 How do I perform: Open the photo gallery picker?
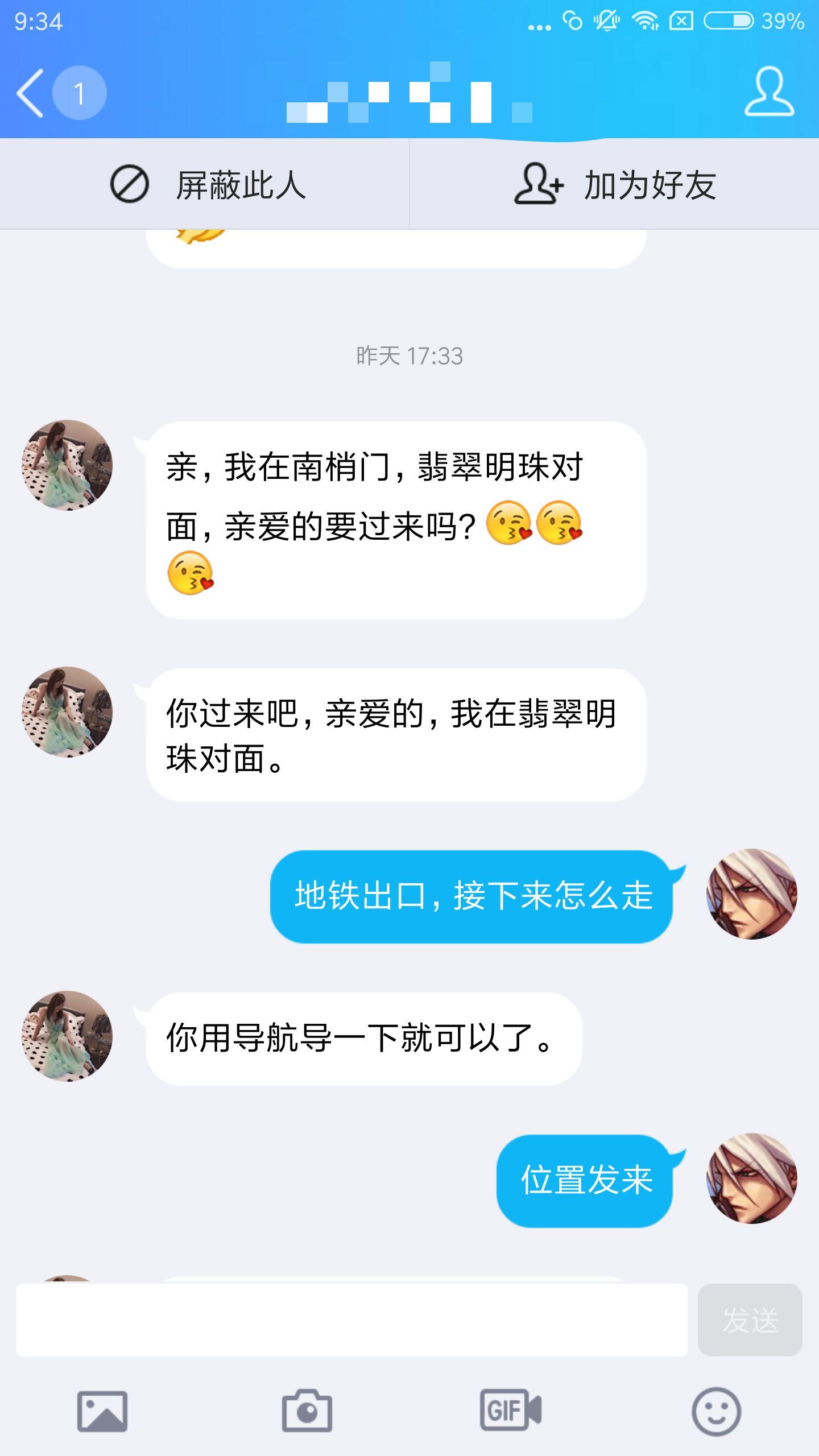tap(102, 1411)
